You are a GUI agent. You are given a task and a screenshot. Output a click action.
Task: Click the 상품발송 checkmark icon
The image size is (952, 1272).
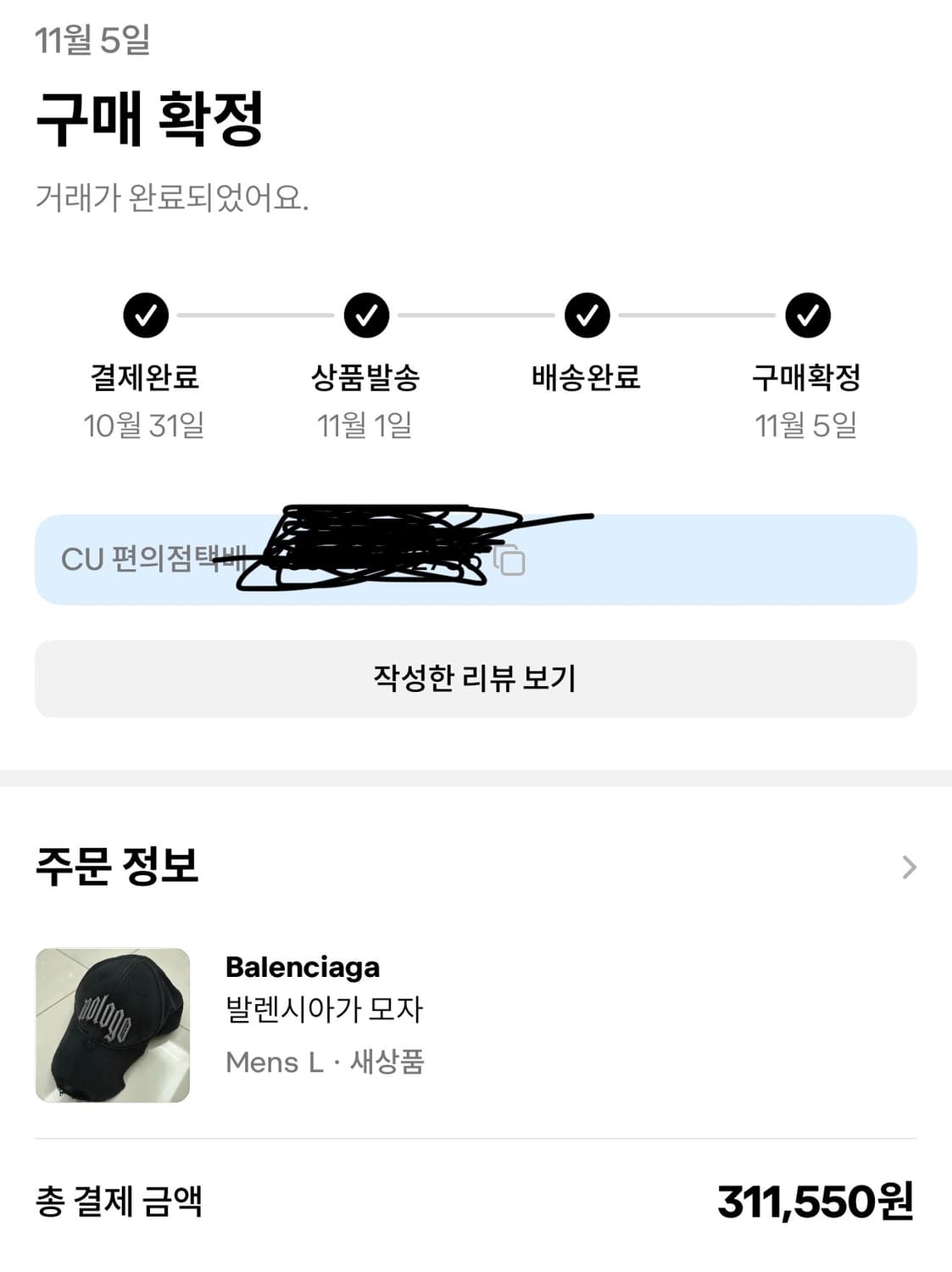tap(365, 315)
